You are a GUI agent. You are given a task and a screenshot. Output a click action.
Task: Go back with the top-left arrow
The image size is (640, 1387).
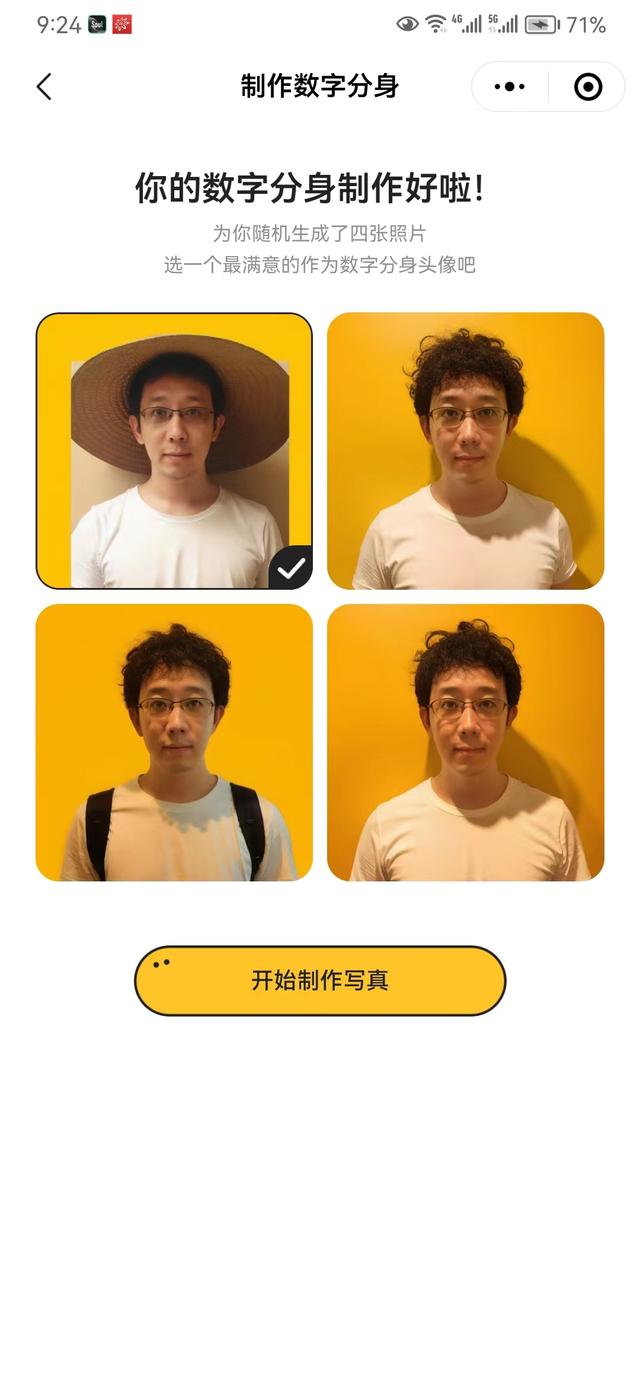[44, 87]
